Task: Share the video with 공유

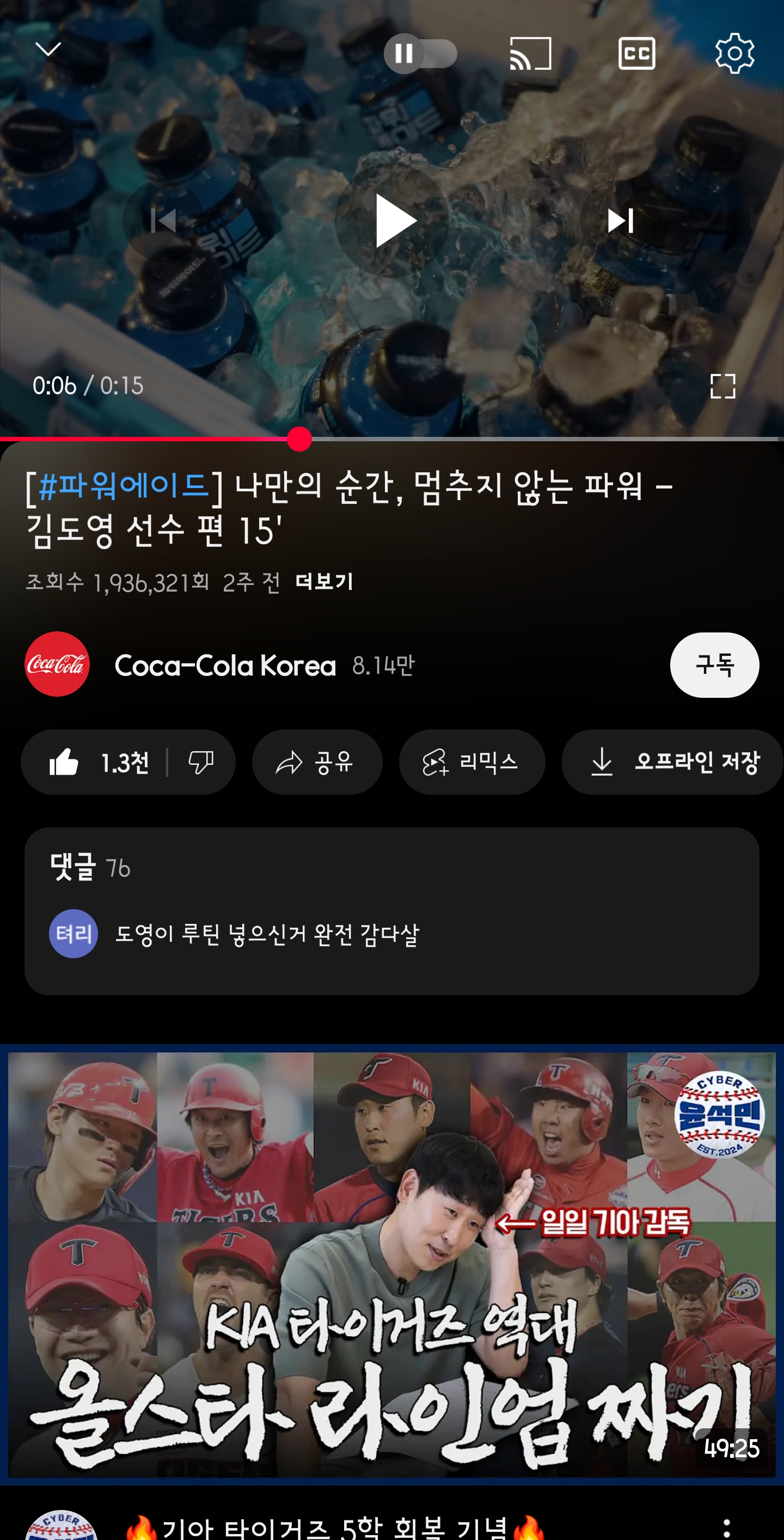Action: tap(317, 762)
